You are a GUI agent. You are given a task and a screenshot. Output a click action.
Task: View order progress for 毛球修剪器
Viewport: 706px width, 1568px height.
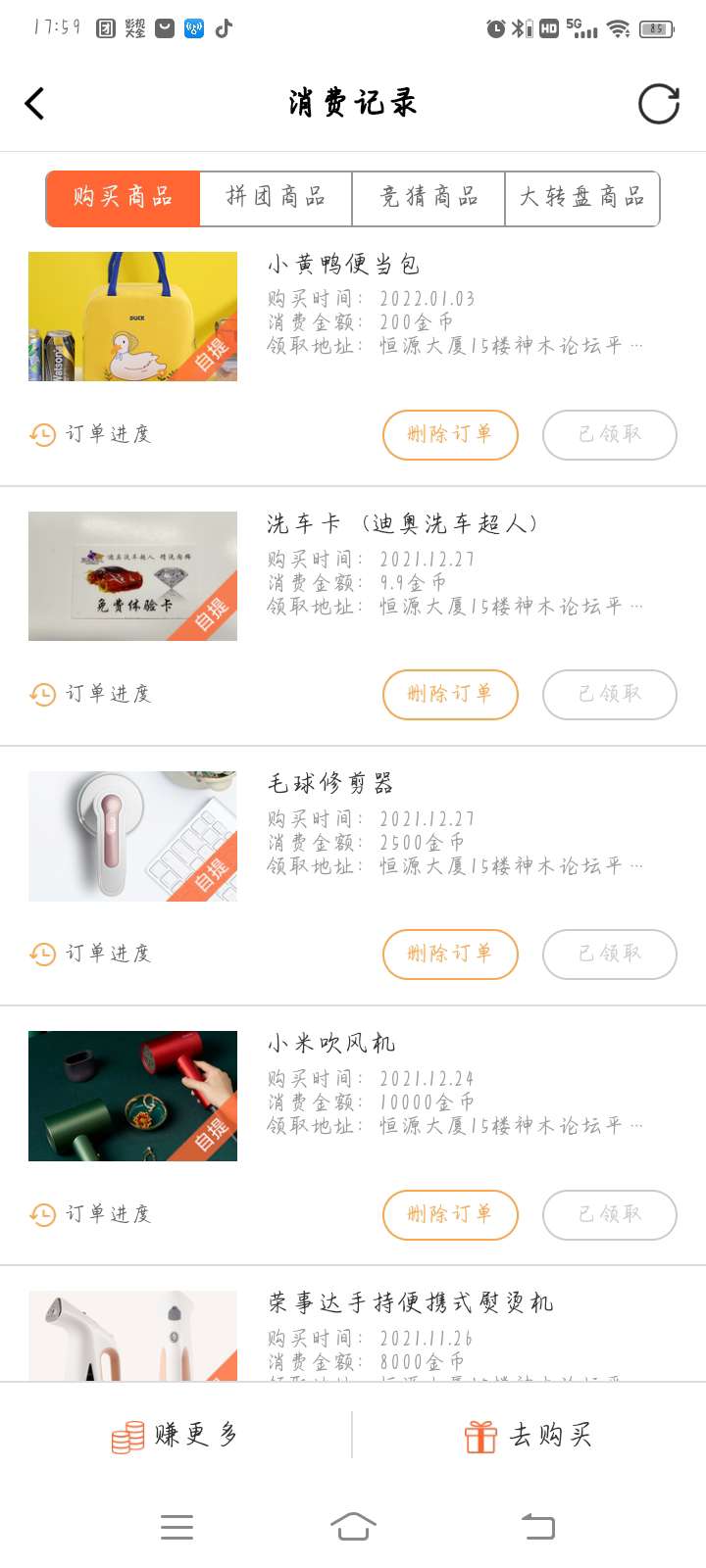click(90, 954)
